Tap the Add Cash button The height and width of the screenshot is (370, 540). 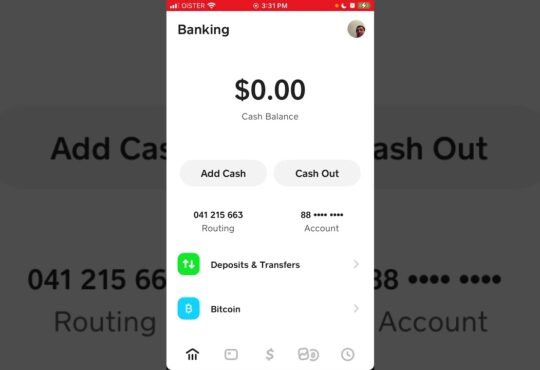(x=223, y=173)
